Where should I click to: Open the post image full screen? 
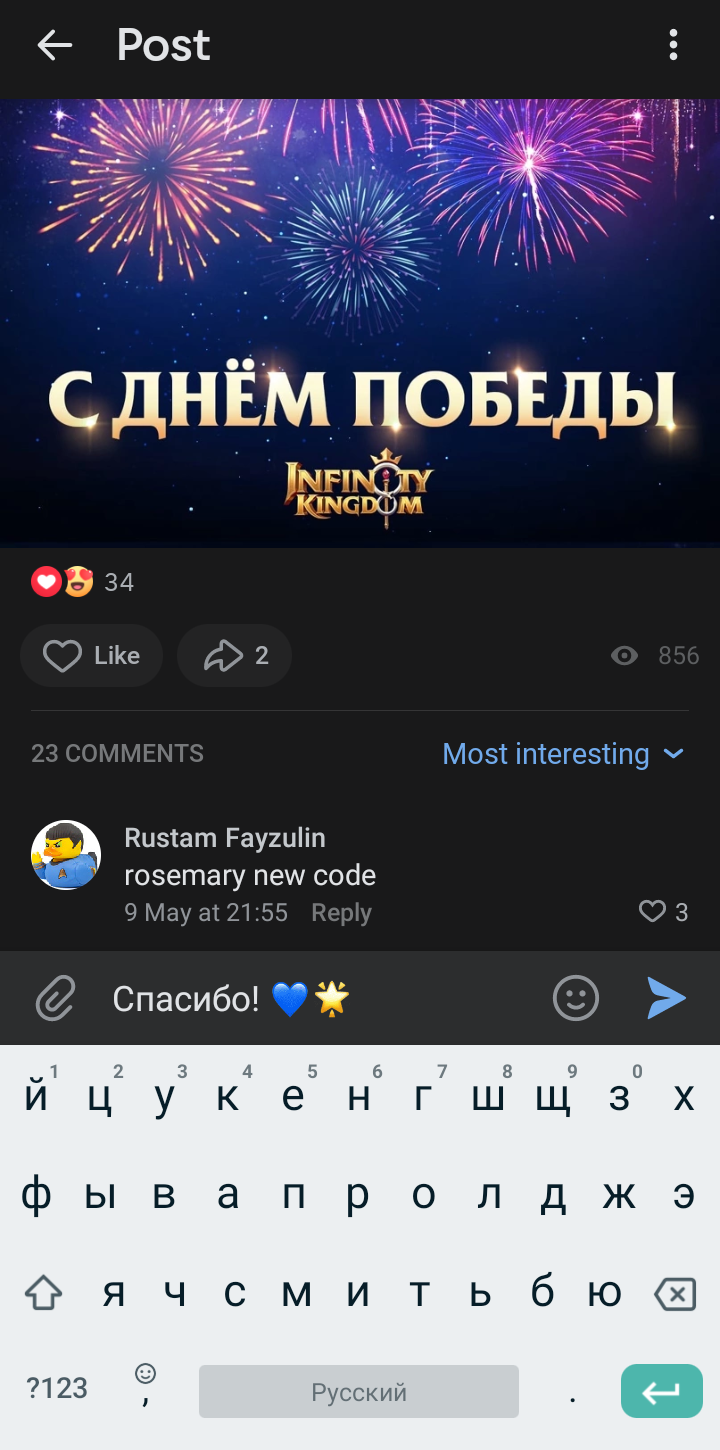coord(360,322)
